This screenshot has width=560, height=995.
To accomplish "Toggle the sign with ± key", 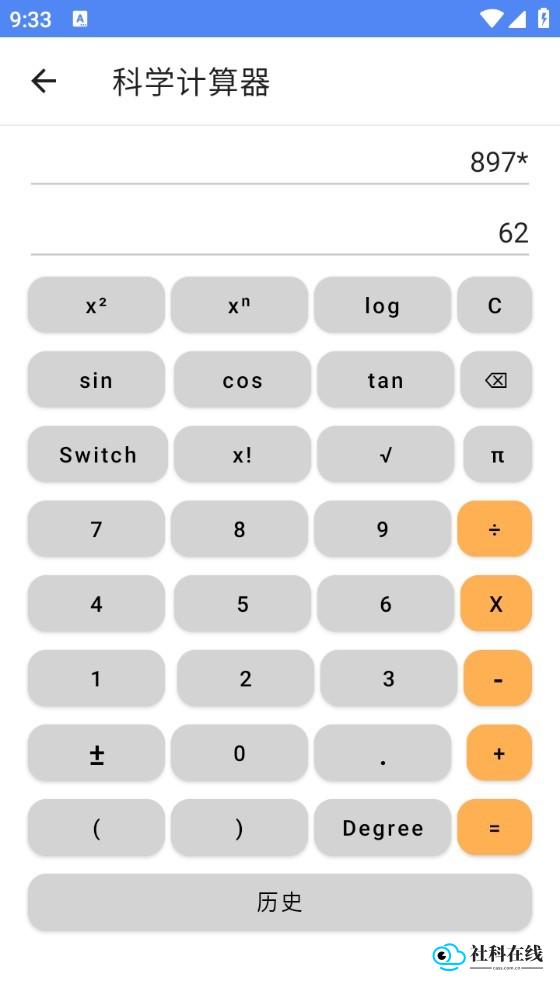I will click(x=97, y=753).
